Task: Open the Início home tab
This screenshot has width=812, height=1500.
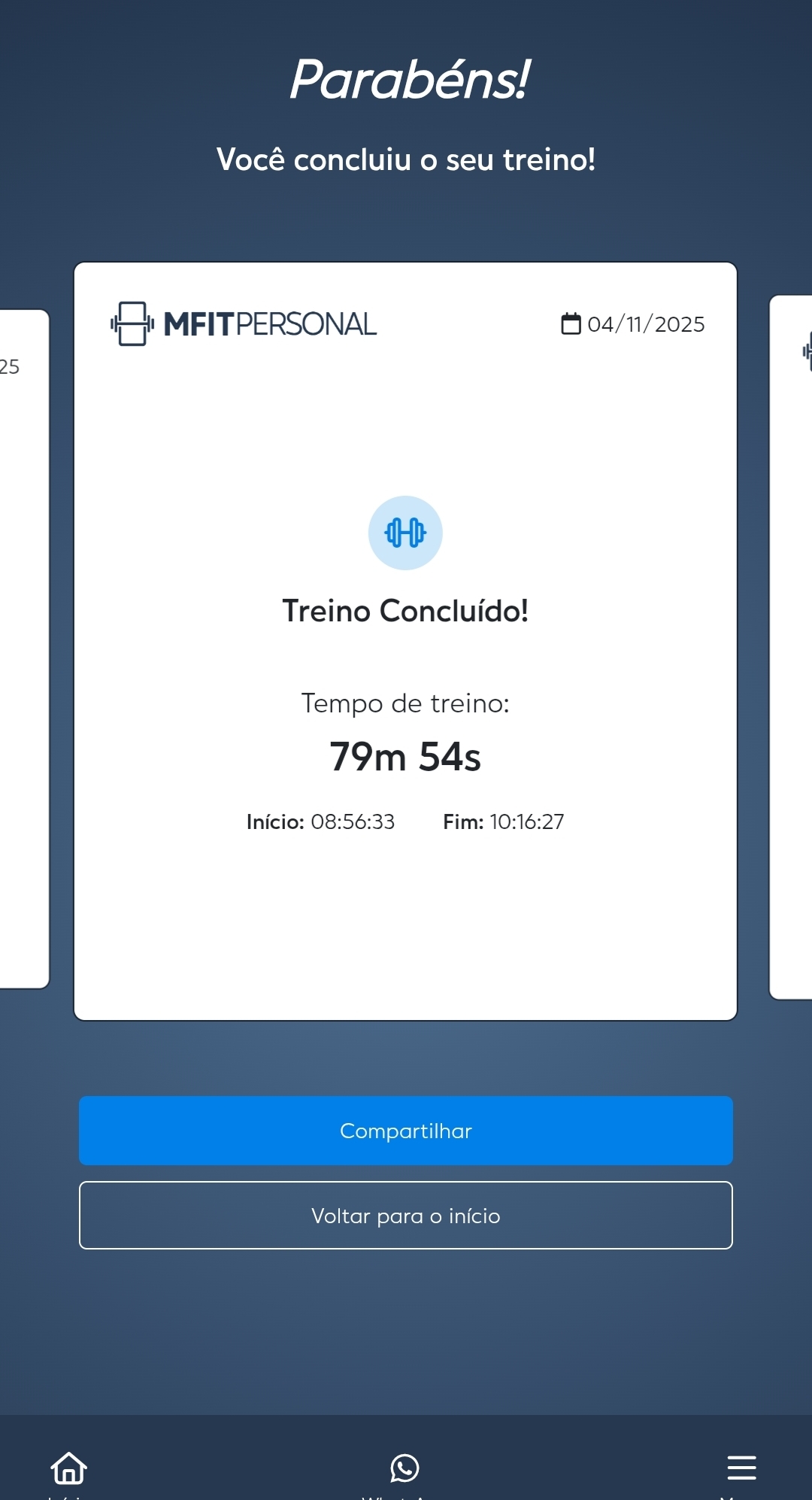Action: [x=69, y=1469]
